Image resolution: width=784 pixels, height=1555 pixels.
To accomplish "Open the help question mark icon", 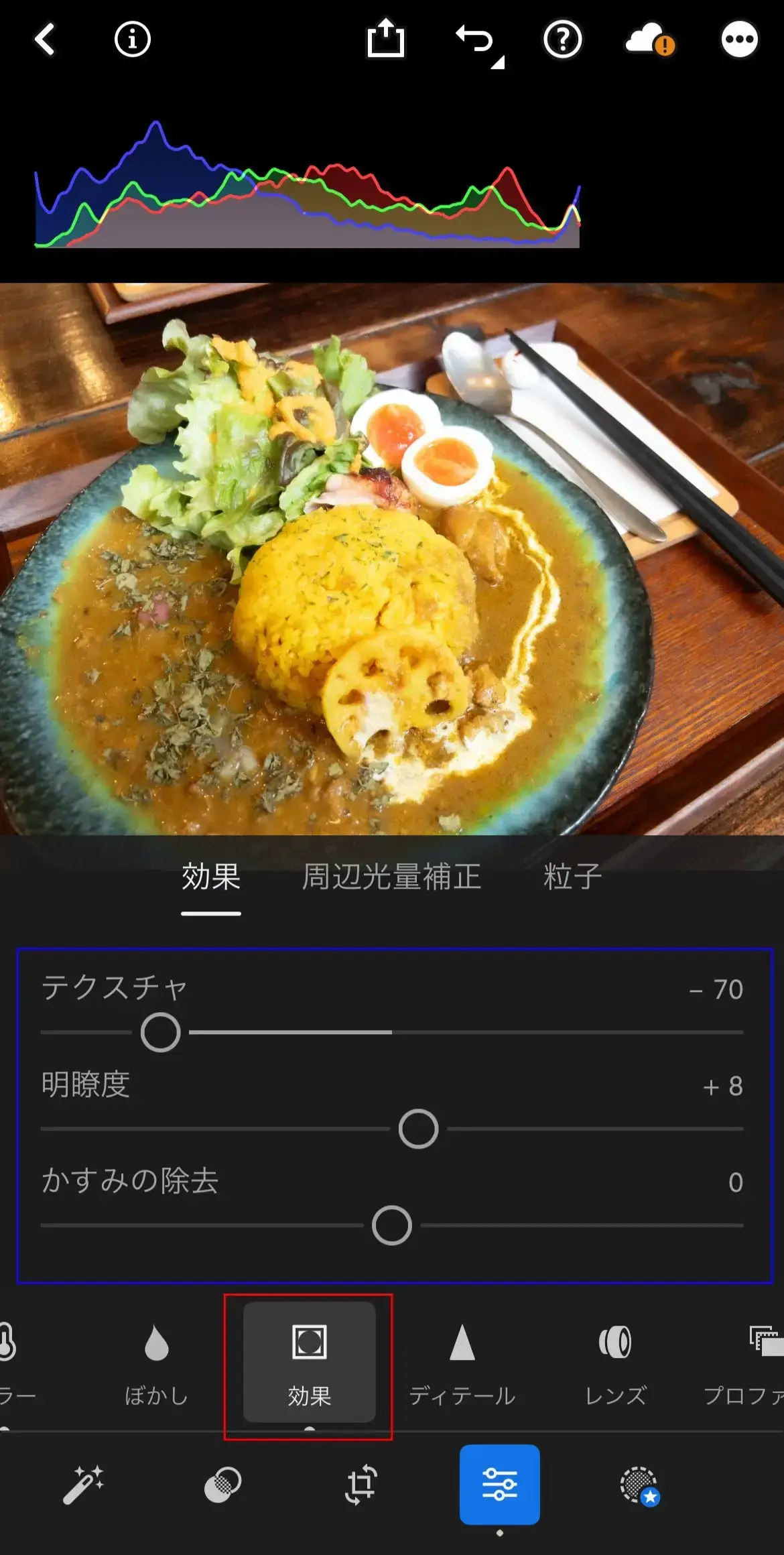I will click(x=562, y=40).
